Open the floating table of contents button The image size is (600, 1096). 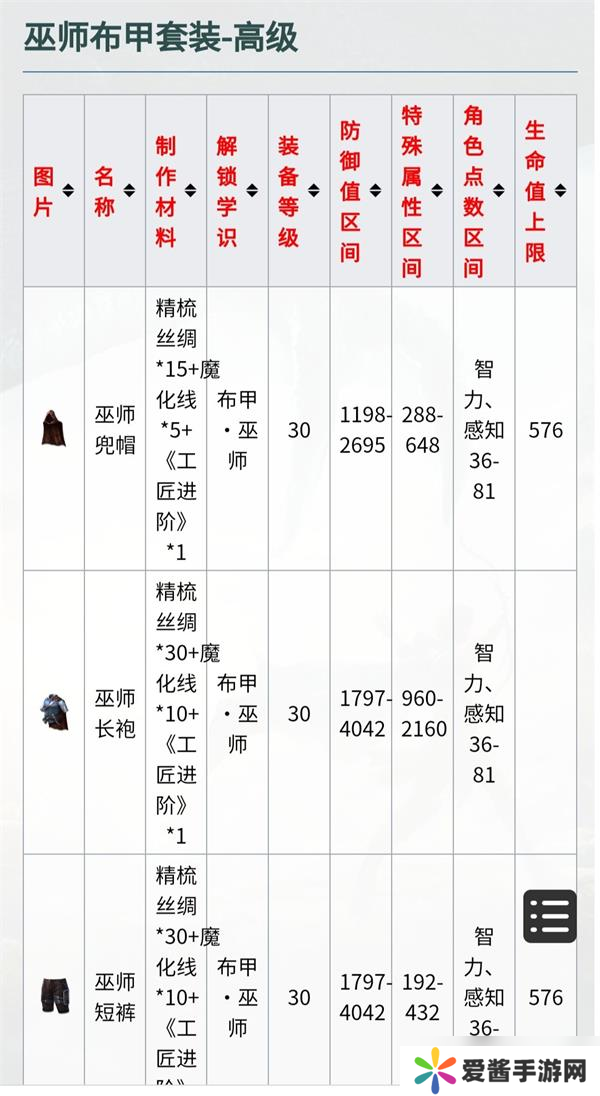tap(550, 916)
